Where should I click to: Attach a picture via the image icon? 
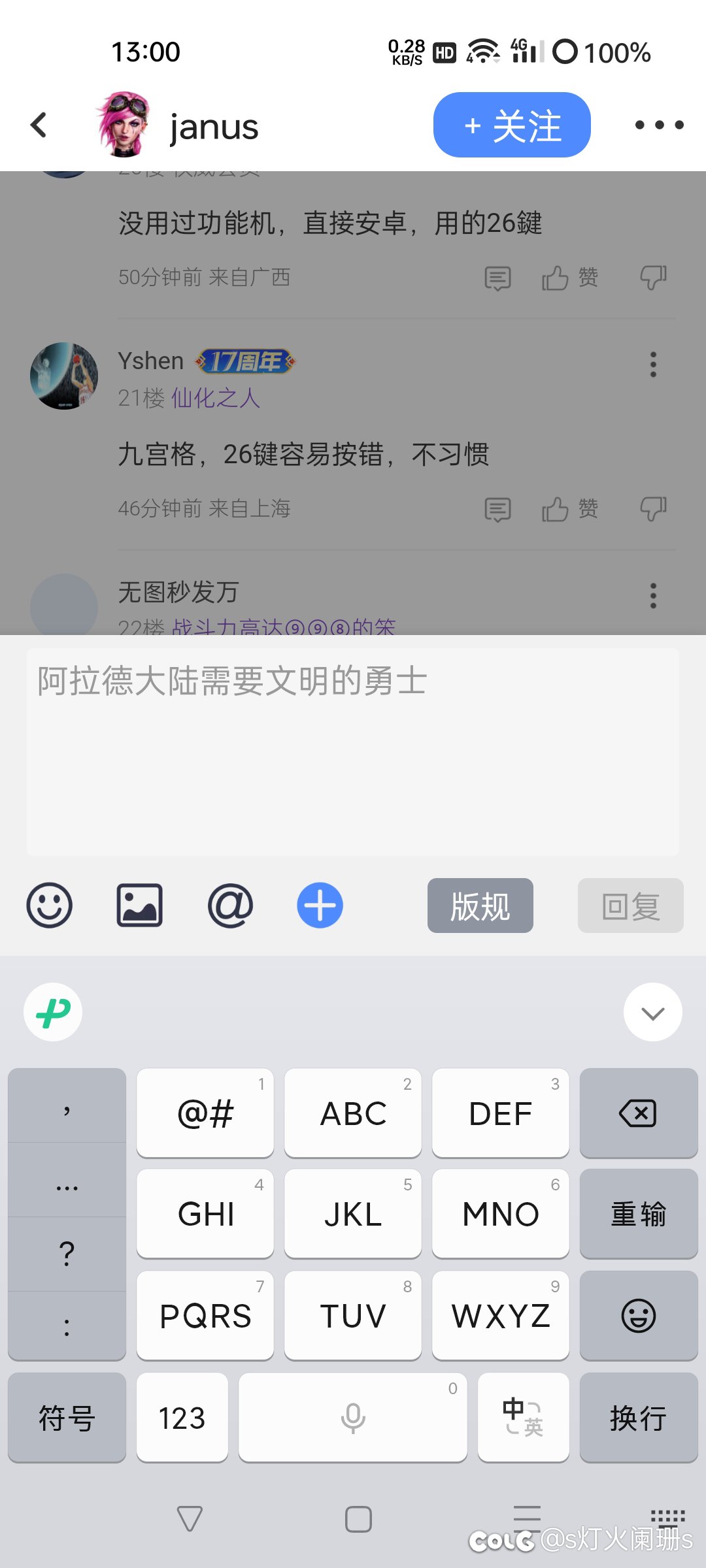click(x=139, y=906)
